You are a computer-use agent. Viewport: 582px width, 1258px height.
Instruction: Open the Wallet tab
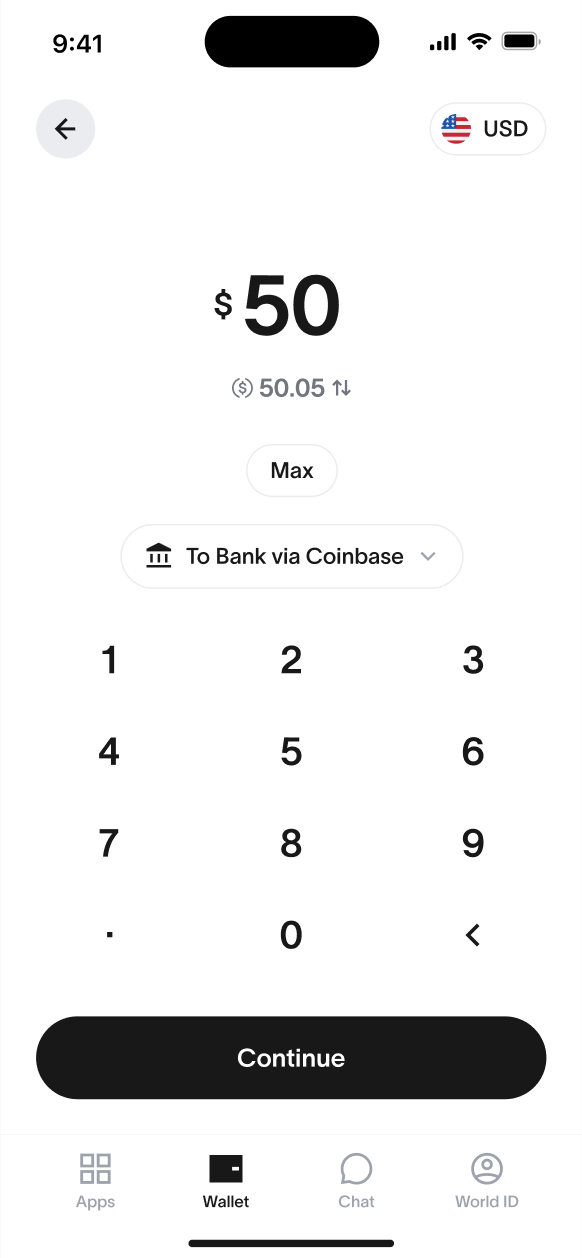226,1180
